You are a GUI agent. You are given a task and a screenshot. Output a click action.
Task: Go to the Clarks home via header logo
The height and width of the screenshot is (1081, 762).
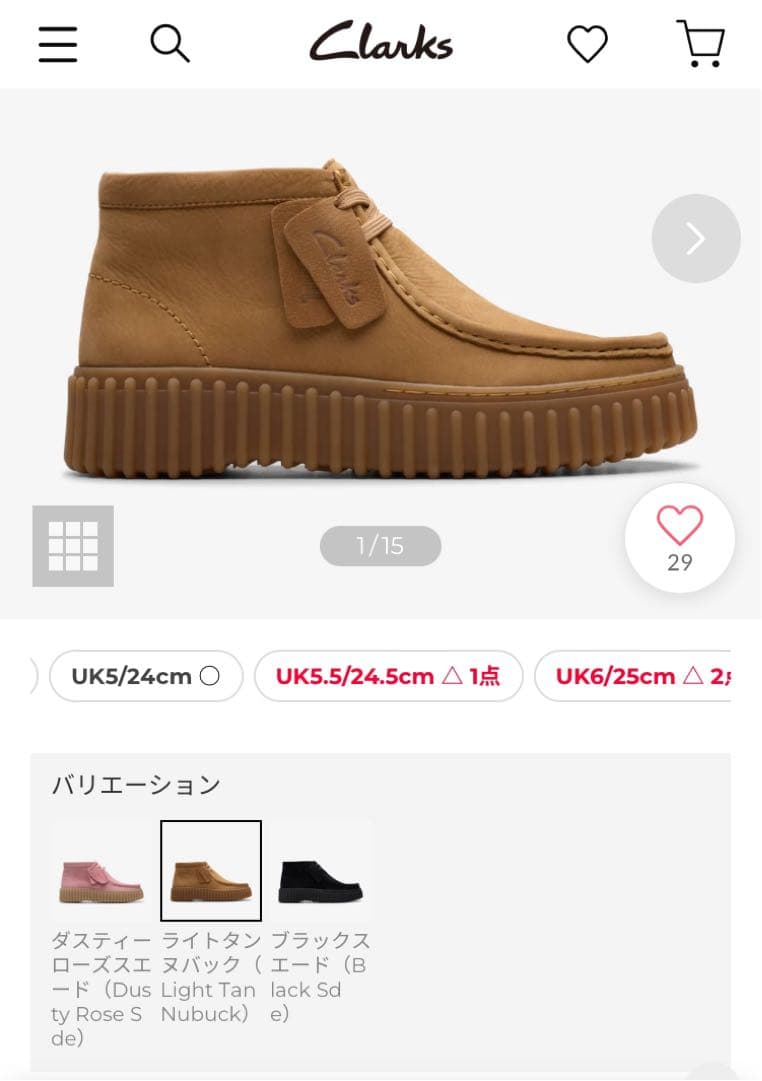pos(380,44)
